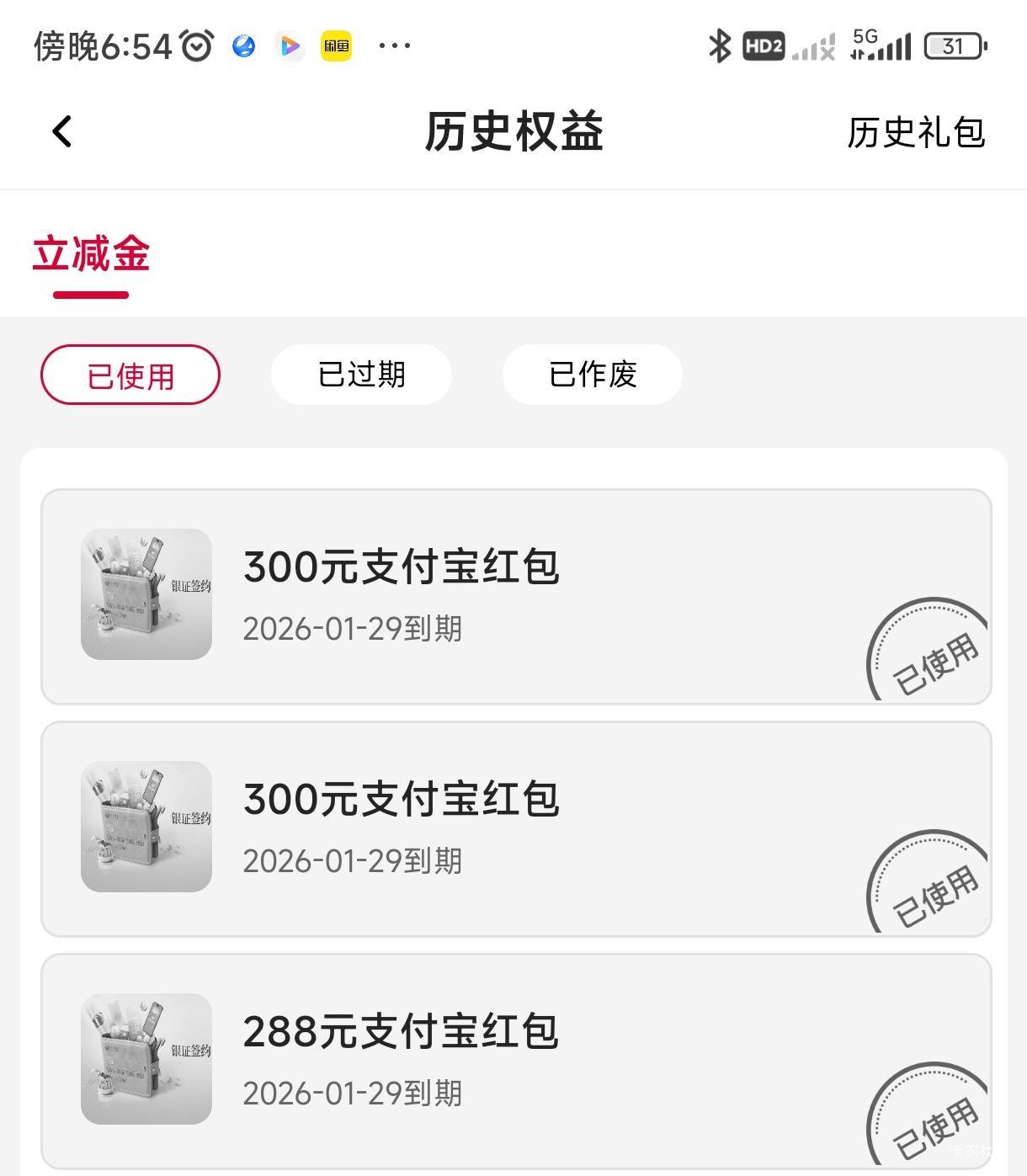This screenshot has width=1027, height=1176.
Task: Show the 已使用 coupons
Action: pyautogui.click(x=130, y=375)
